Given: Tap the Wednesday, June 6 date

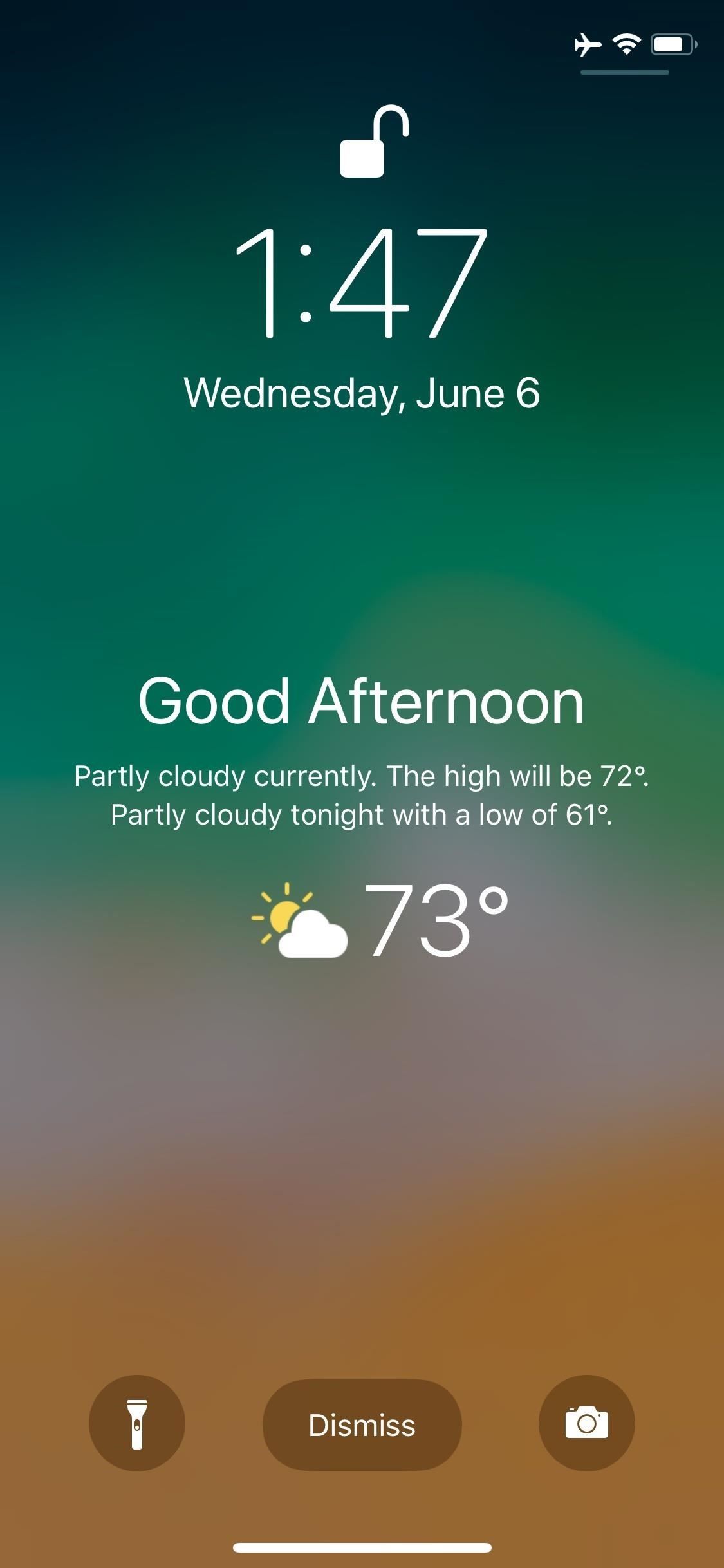Looking at the screenshot, I should 362,393.
